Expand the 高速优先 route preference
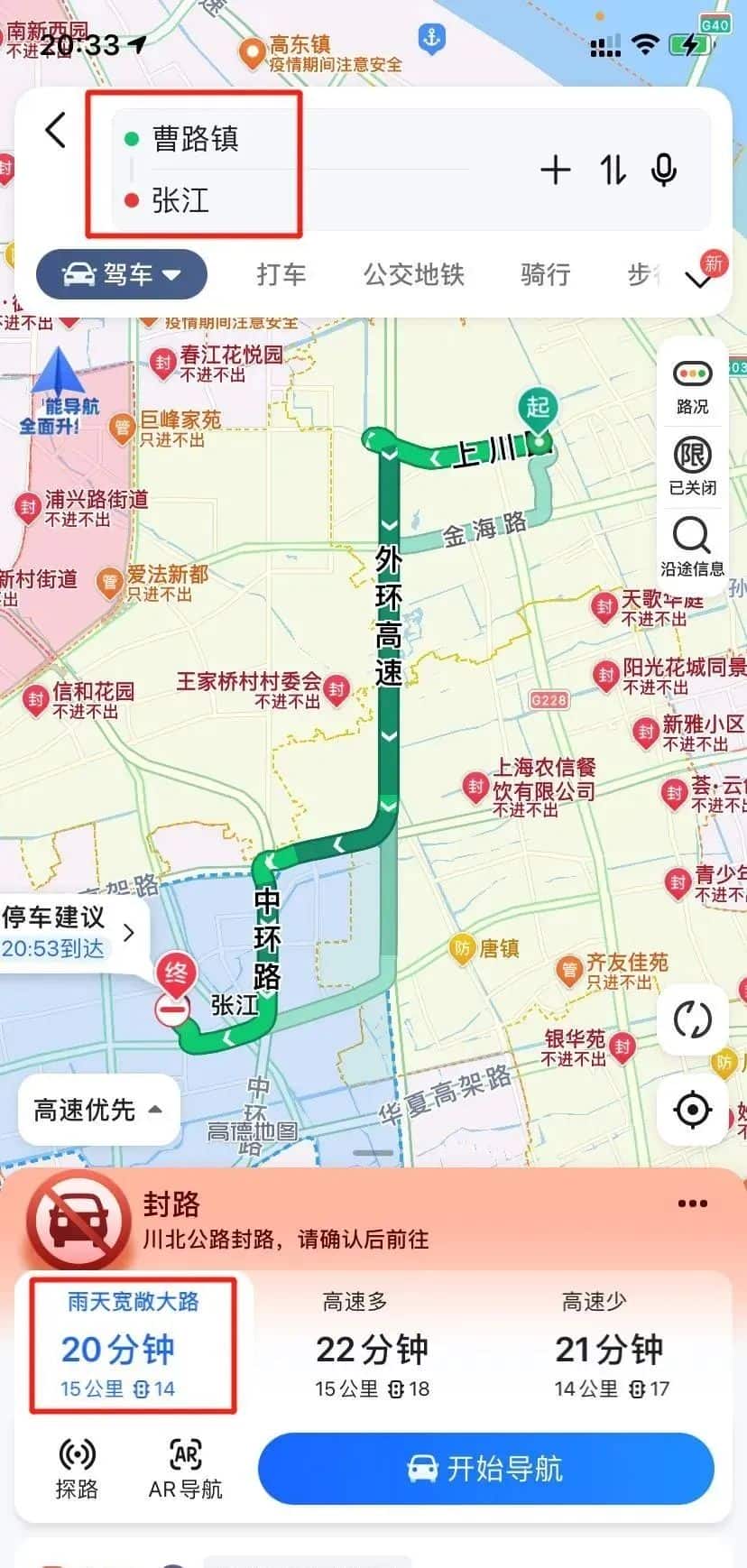The height and width of the screenshot is (1568, 747). 98,1110
